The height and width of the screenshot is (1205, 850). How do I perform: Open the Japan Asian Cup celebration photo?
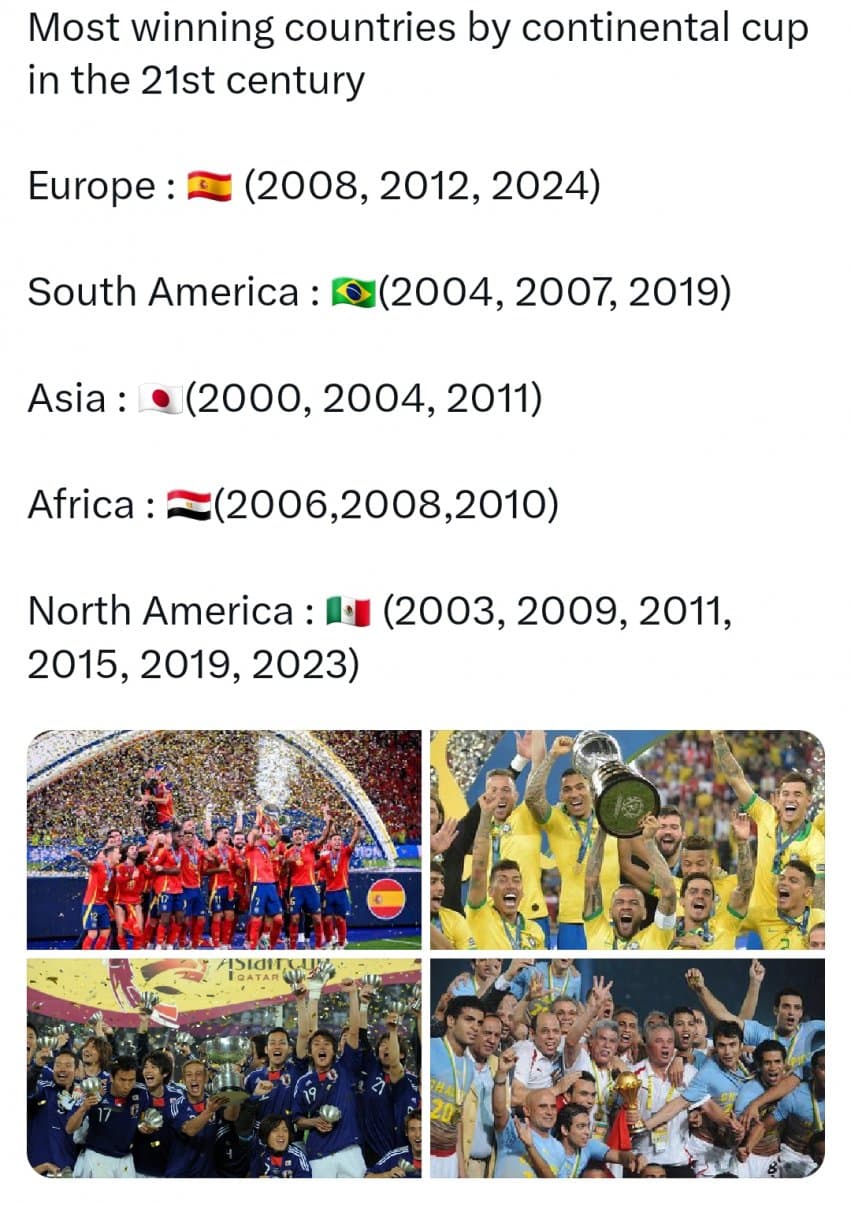coord(224,1066)
